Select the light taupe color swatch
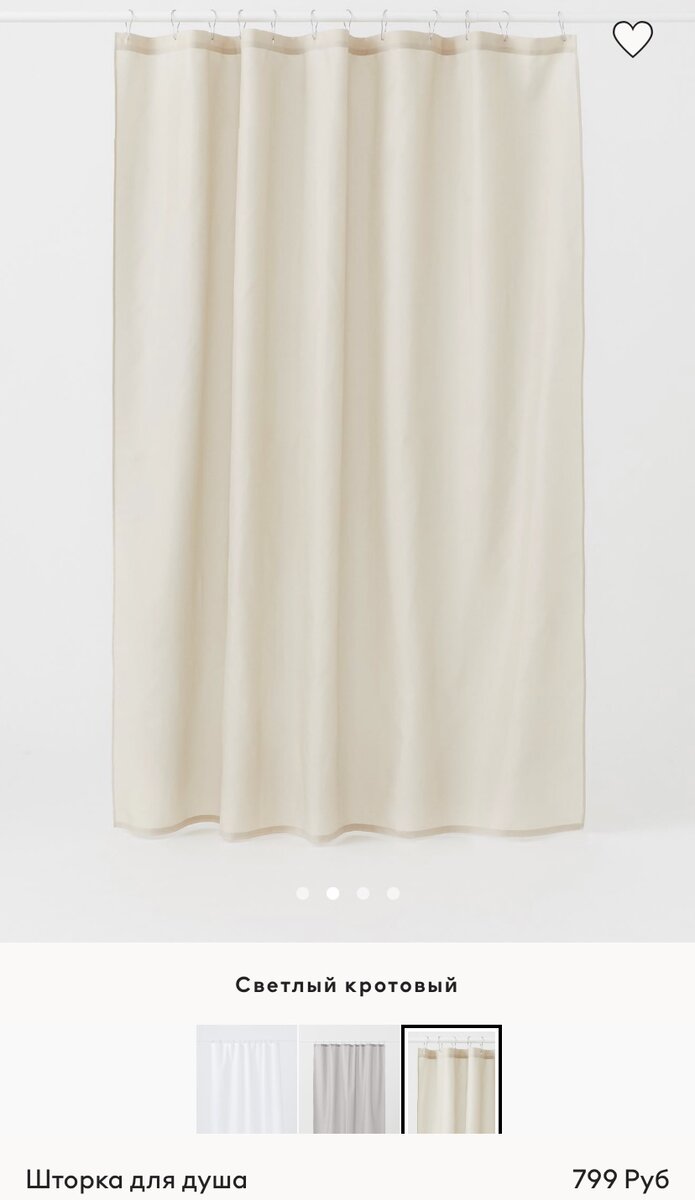Image resolution: width=695 pixels, height=1200 pixels. pos(452,1079)
